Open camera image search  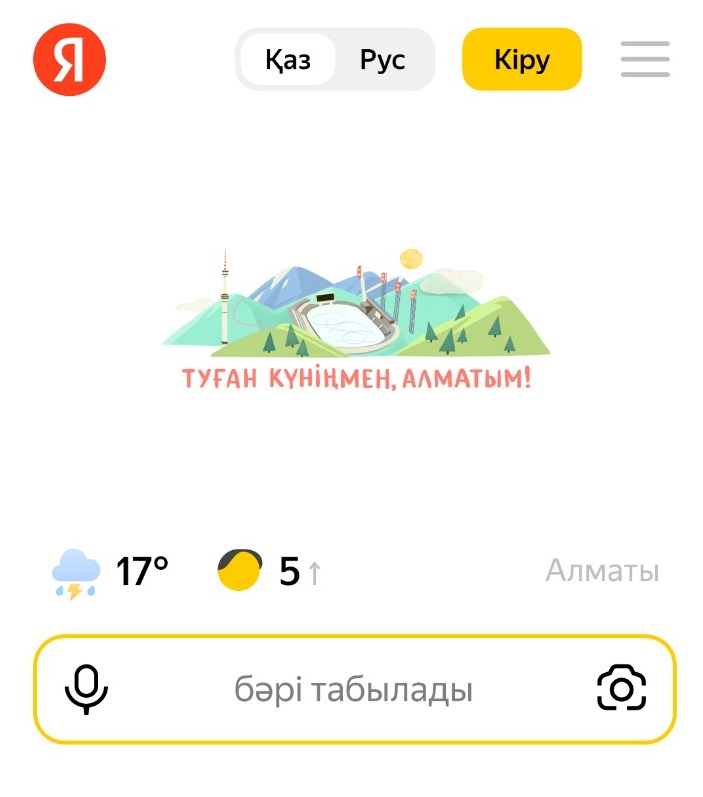pos(621,689)
